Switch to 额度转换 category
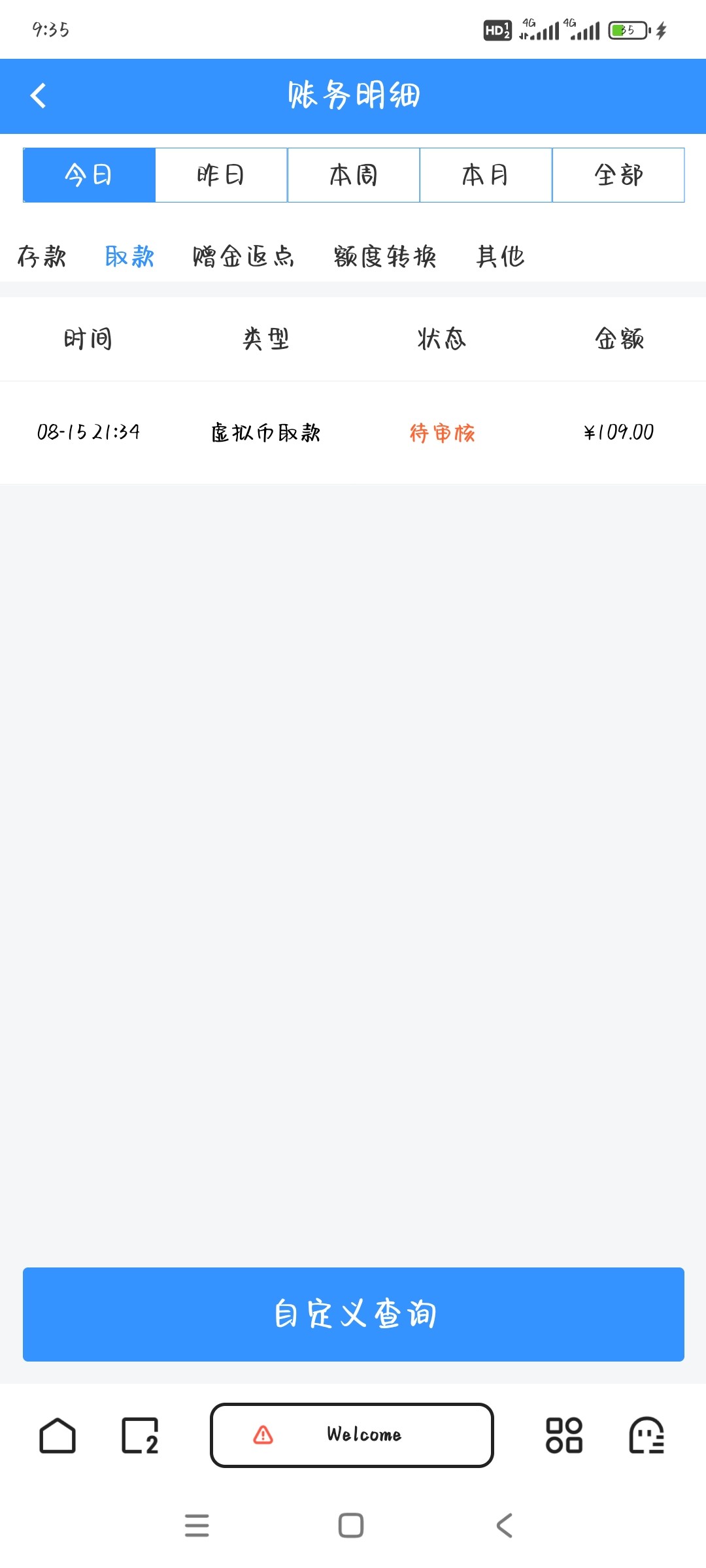Screen dimensions: 706x1568 click(x=385, y=256)
